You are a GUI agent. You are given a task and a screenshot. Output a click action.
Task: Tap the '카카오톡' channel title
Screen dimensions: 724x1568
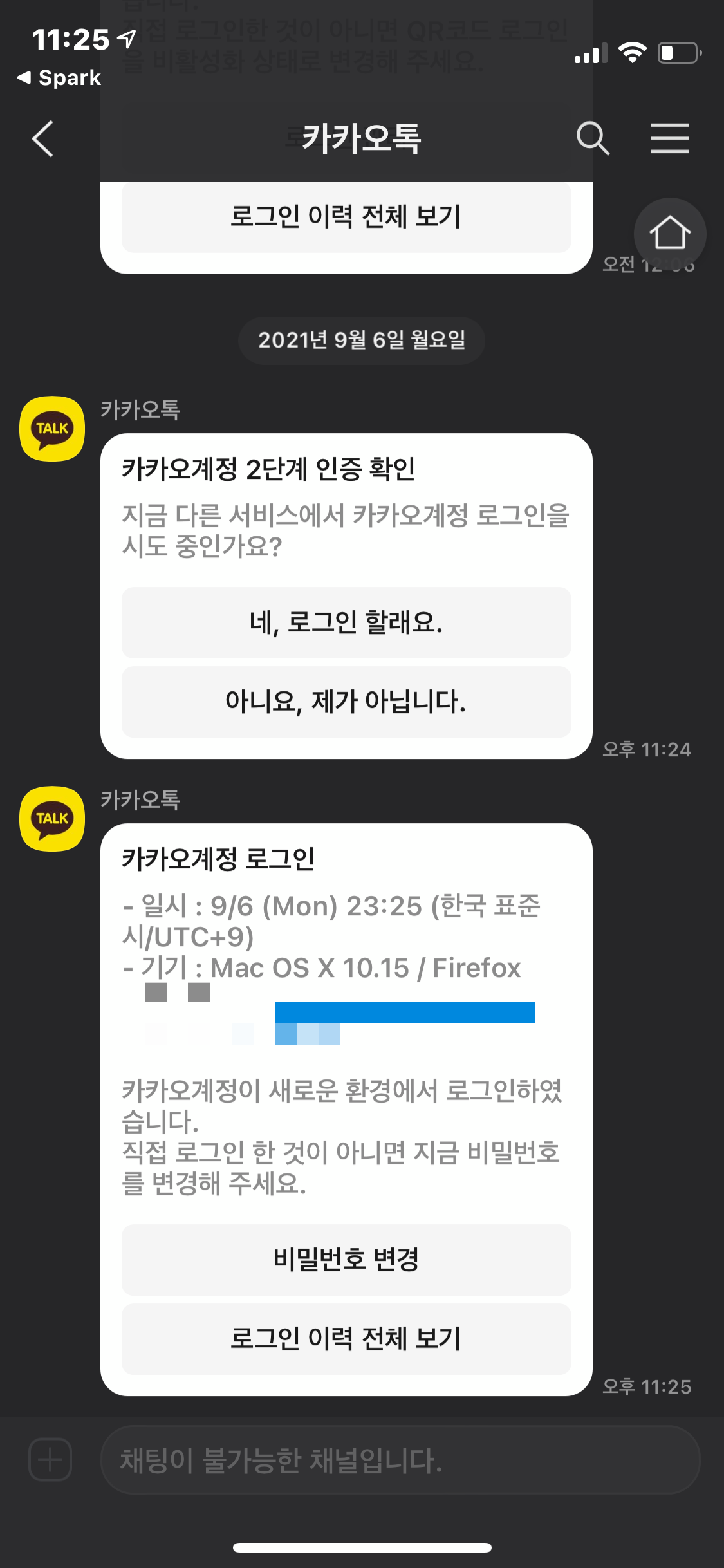[x=362, y=139]
